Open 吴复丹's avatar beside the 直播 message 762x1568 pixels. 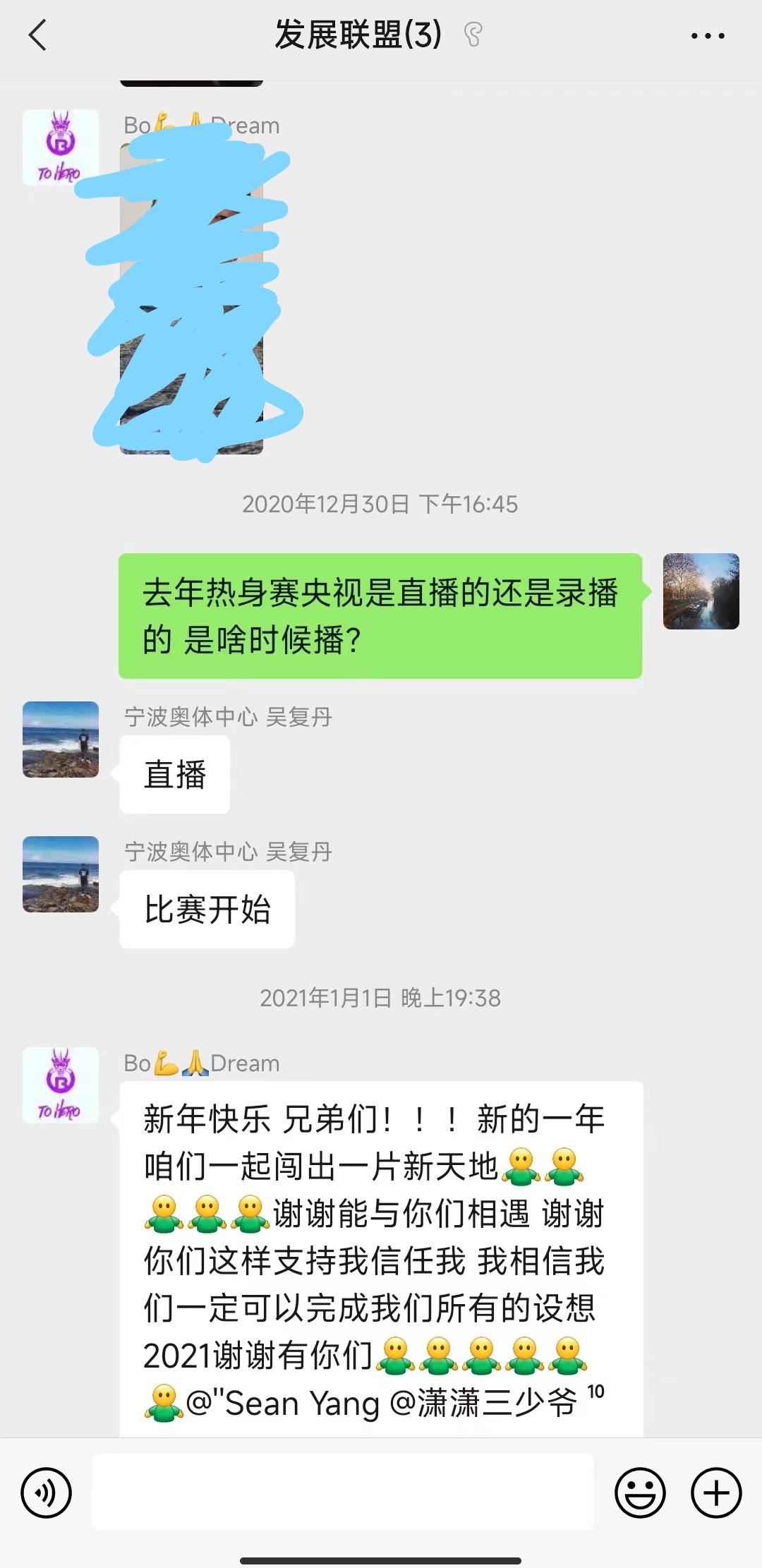click(x=61, y=739)
